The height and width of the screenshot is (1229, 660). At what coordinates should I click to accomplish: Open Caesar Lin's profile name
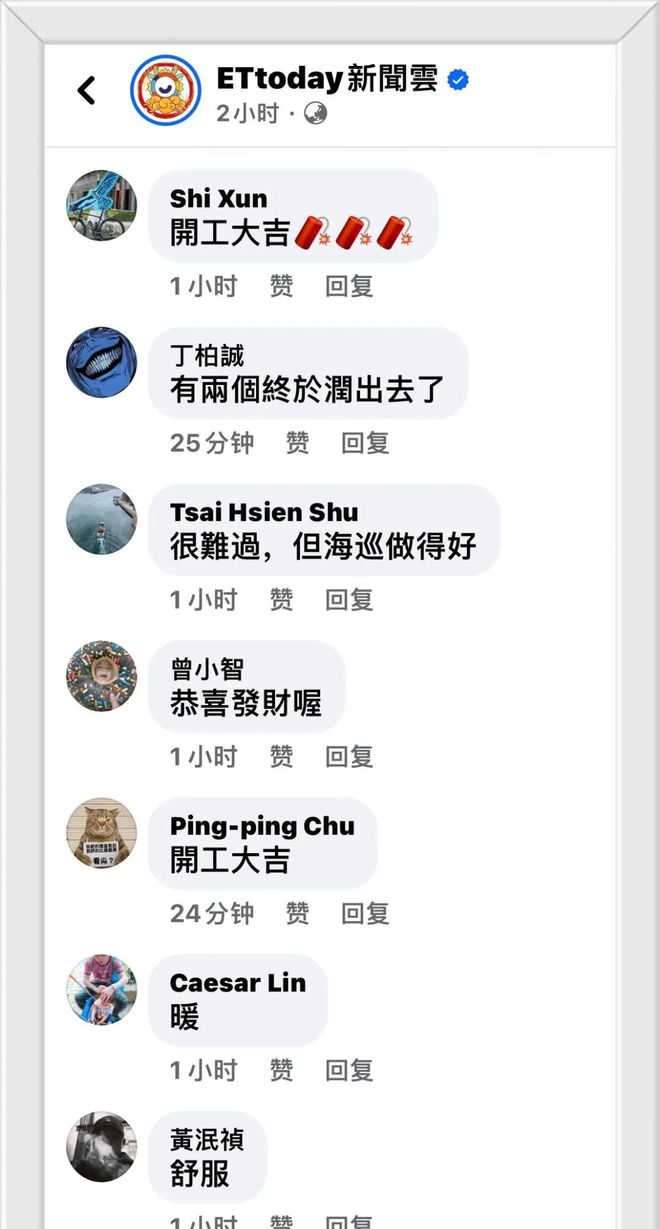point(237,983)
